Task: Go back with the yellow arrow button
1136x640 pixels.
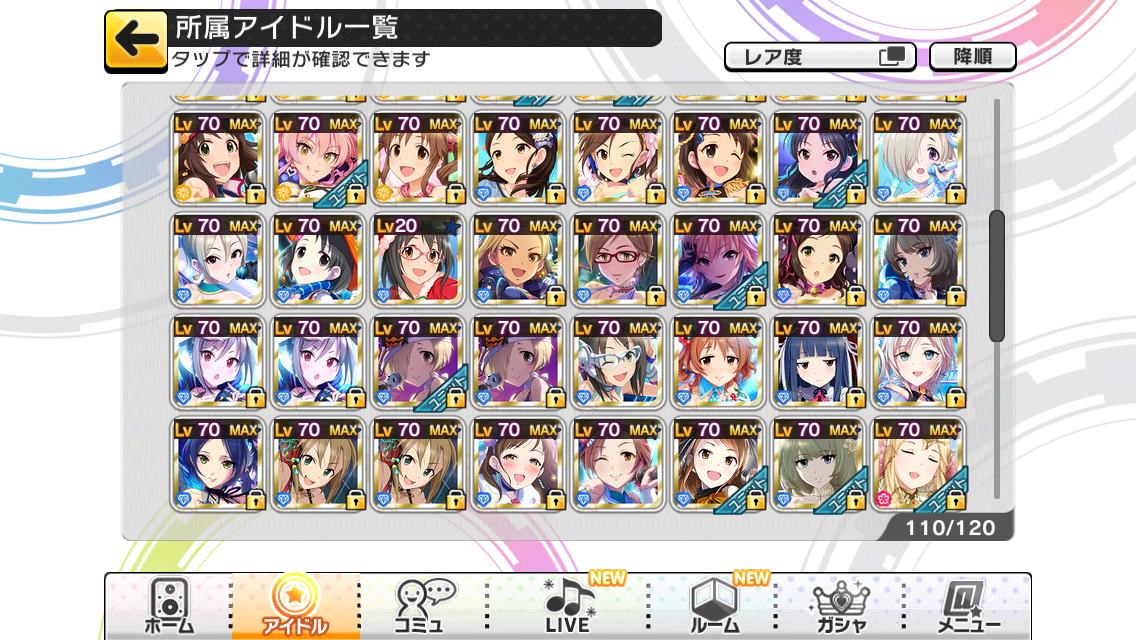Action: (x=136, y=41)
